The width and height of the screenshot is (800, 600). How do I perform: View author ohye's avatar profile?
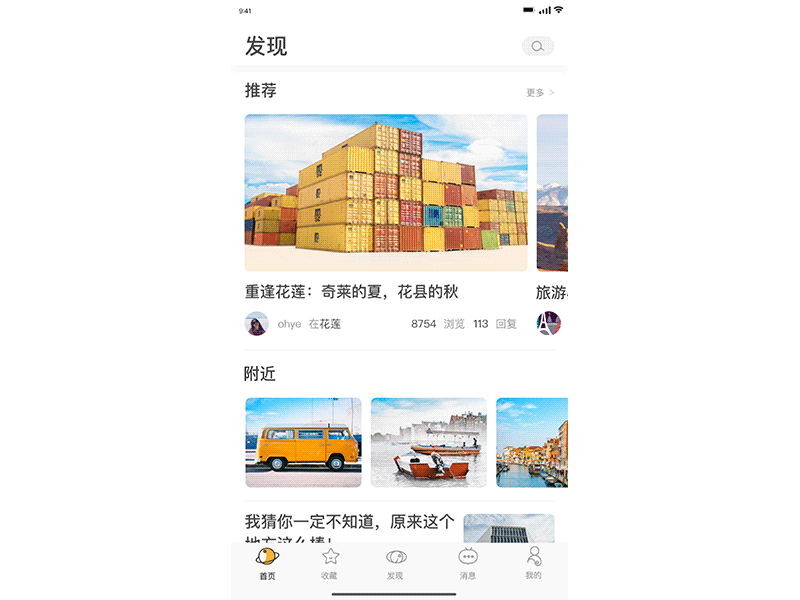pos(257,324)
